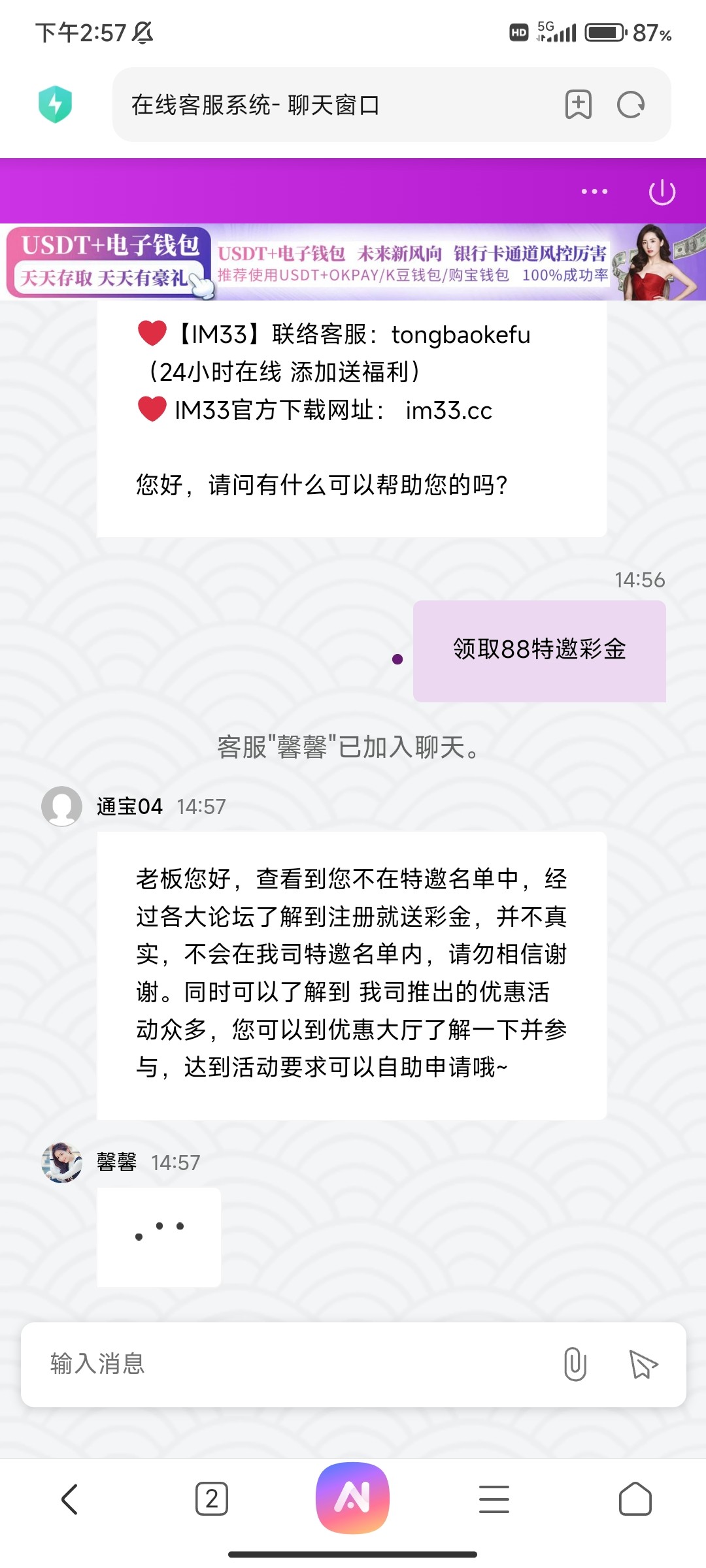706x1568 pixels.
Task: Launch the AI assistant button
Action: [x=352, y=1497]
